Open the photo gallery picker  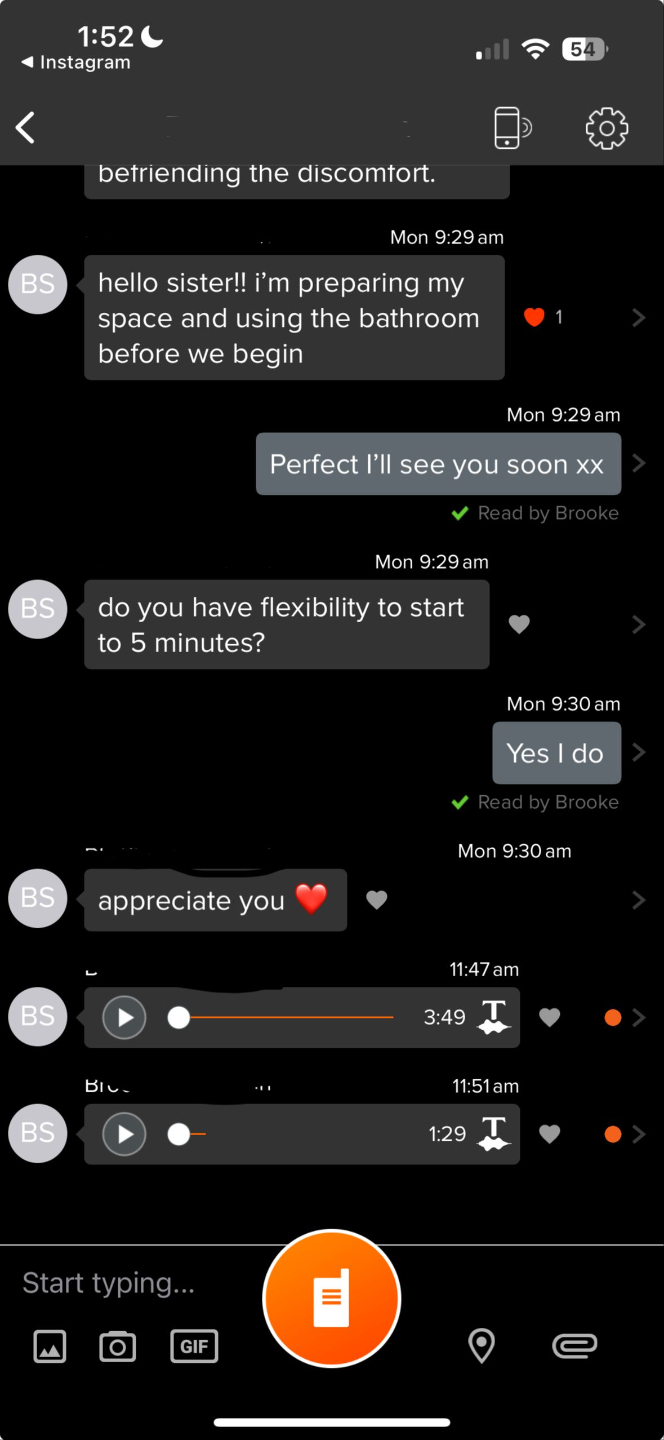pos(50,1347)
